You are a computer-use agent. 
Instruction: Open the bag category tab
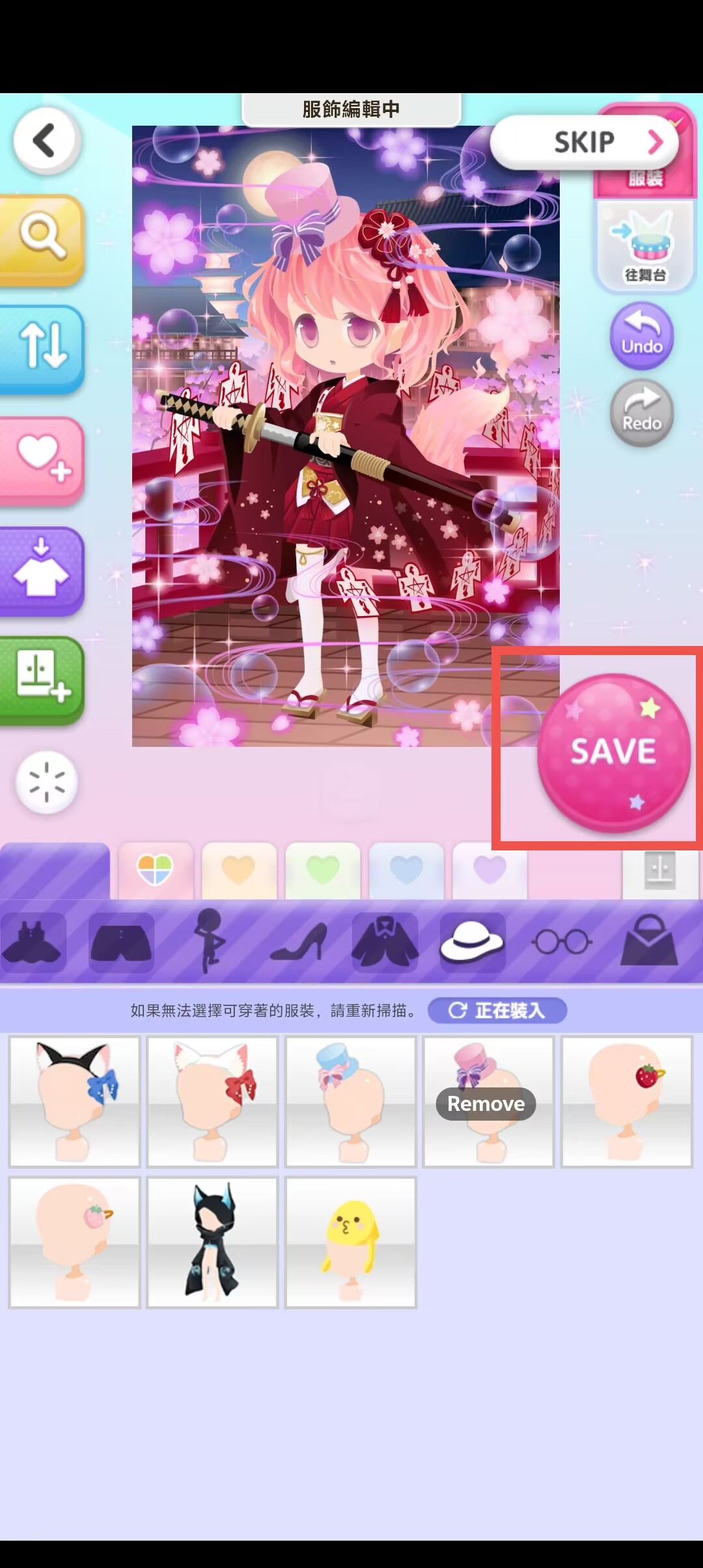point(649,942)
